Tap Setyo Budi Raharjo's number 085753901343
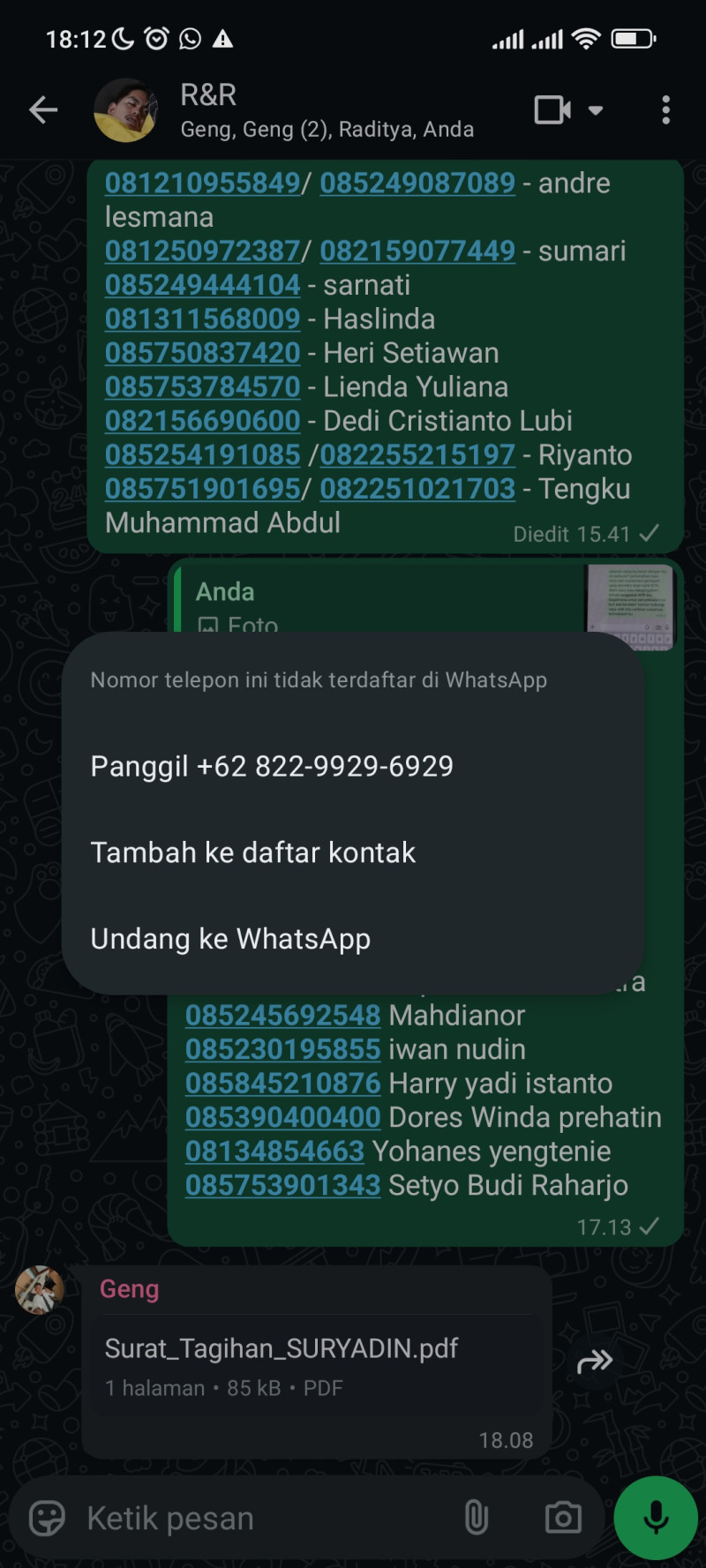The height and width of the screenshot is (1568, 706). click(x=282, y=1185)
